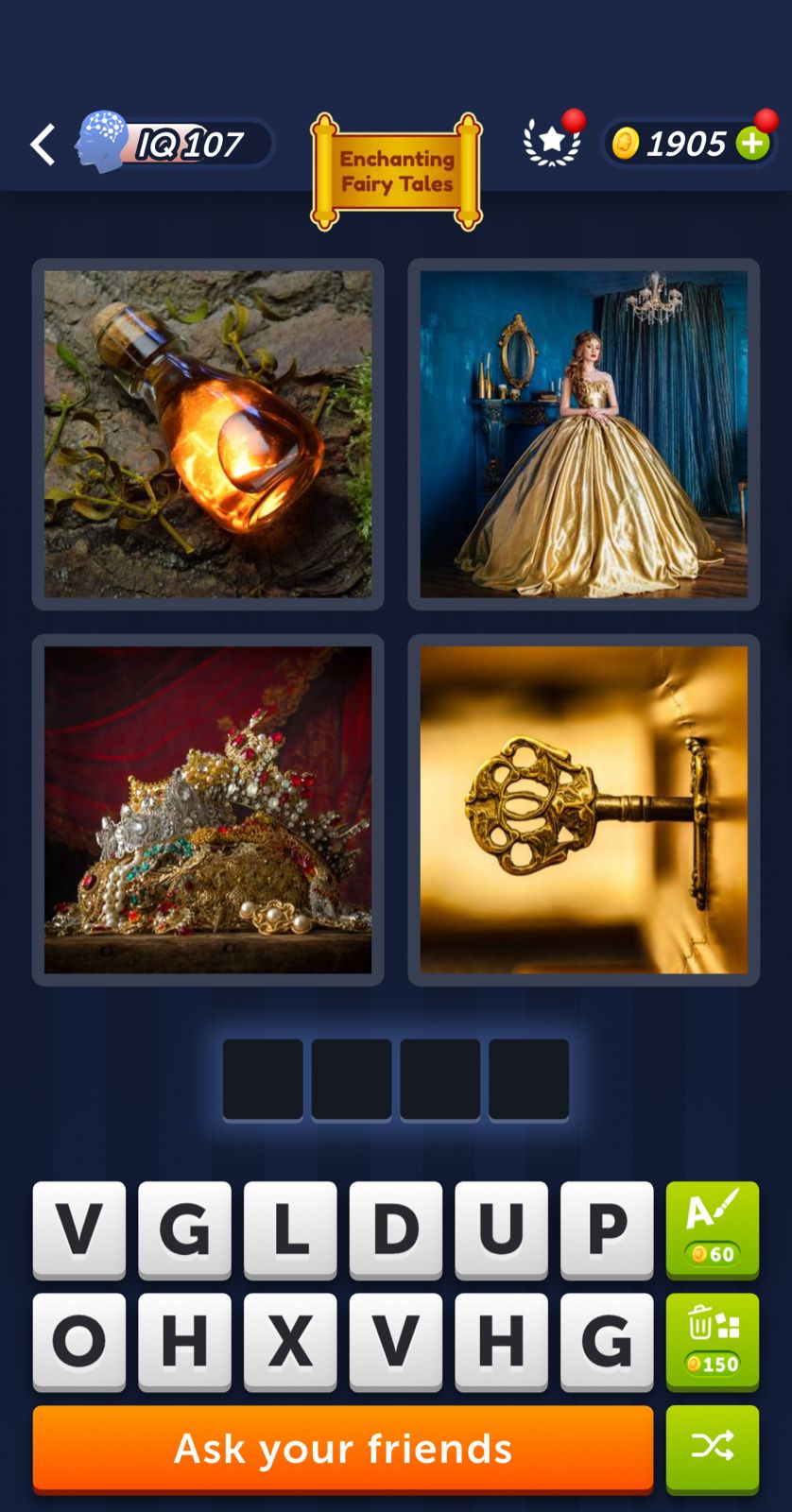Viewport: 792px width, 1512px height.
Task: Pick the letter P tile
Action: 607,1228
